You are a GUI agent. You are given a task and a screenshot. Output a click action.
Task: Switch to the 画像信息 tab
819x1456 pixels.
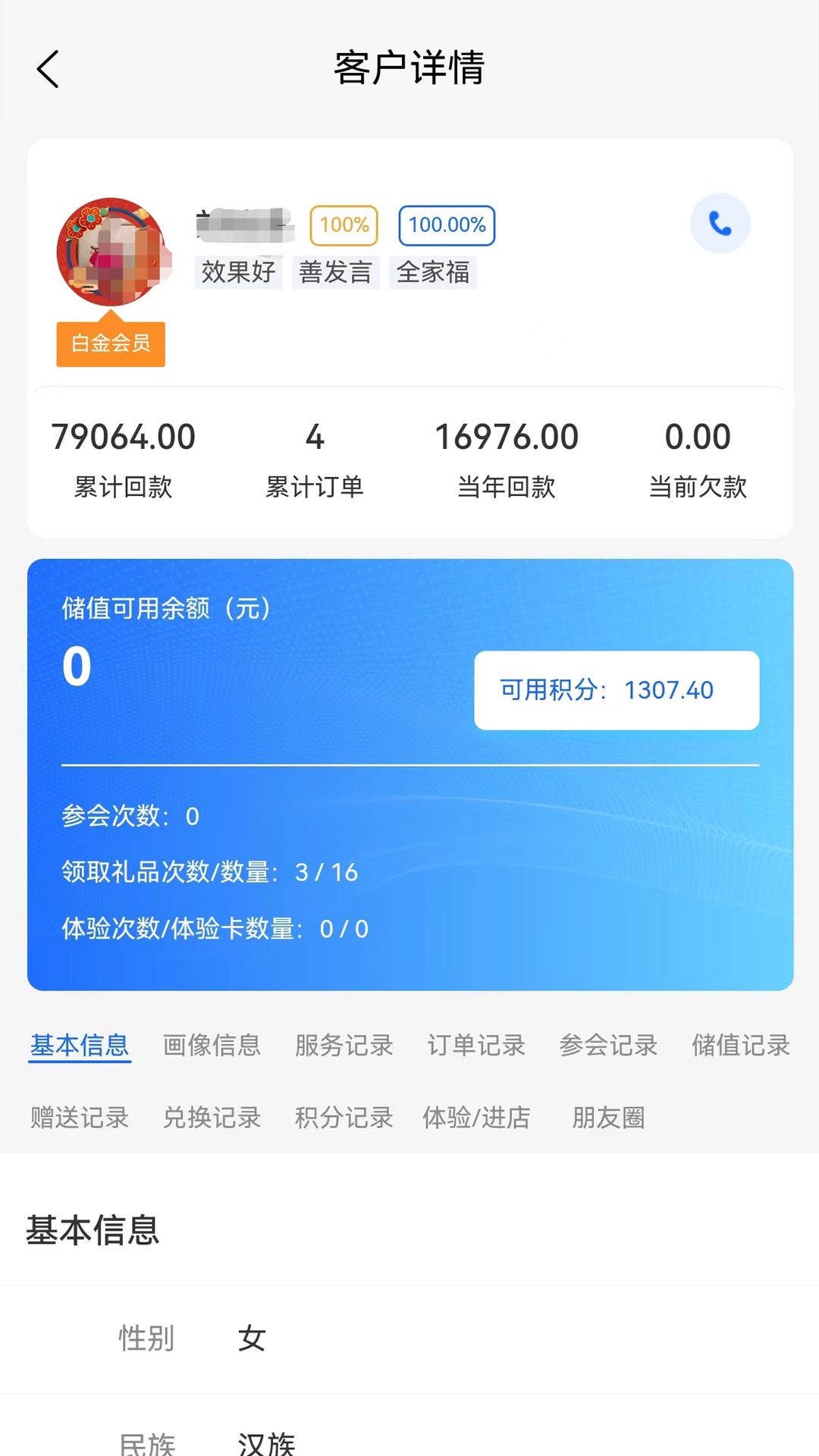(212, 1045)
